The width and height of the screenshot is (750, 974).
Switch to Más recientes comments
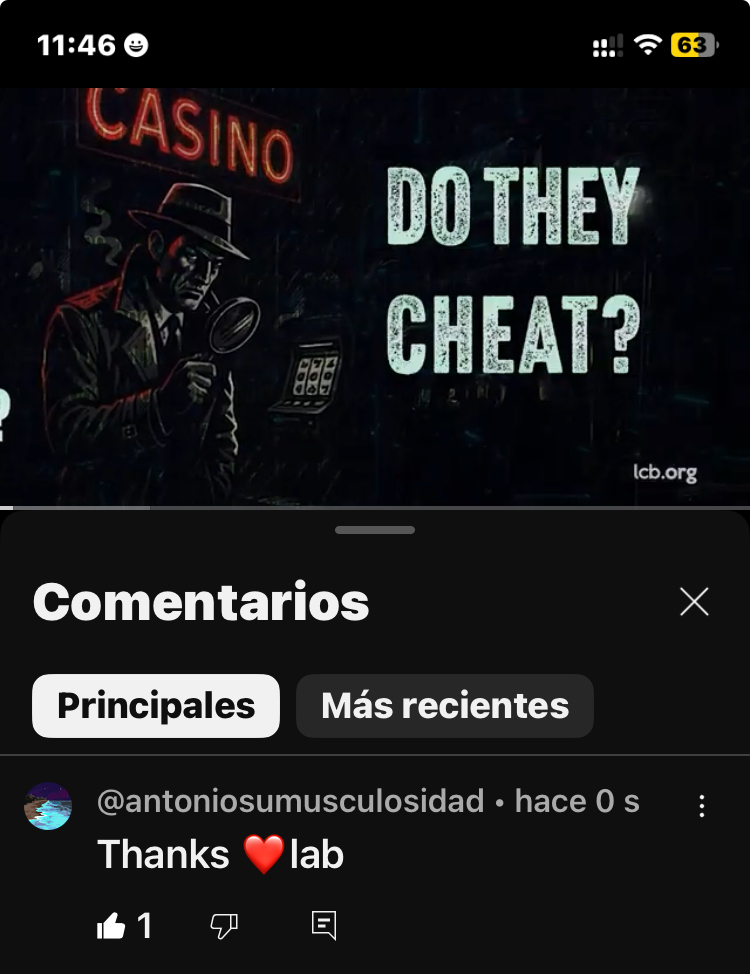click(445, 706)
